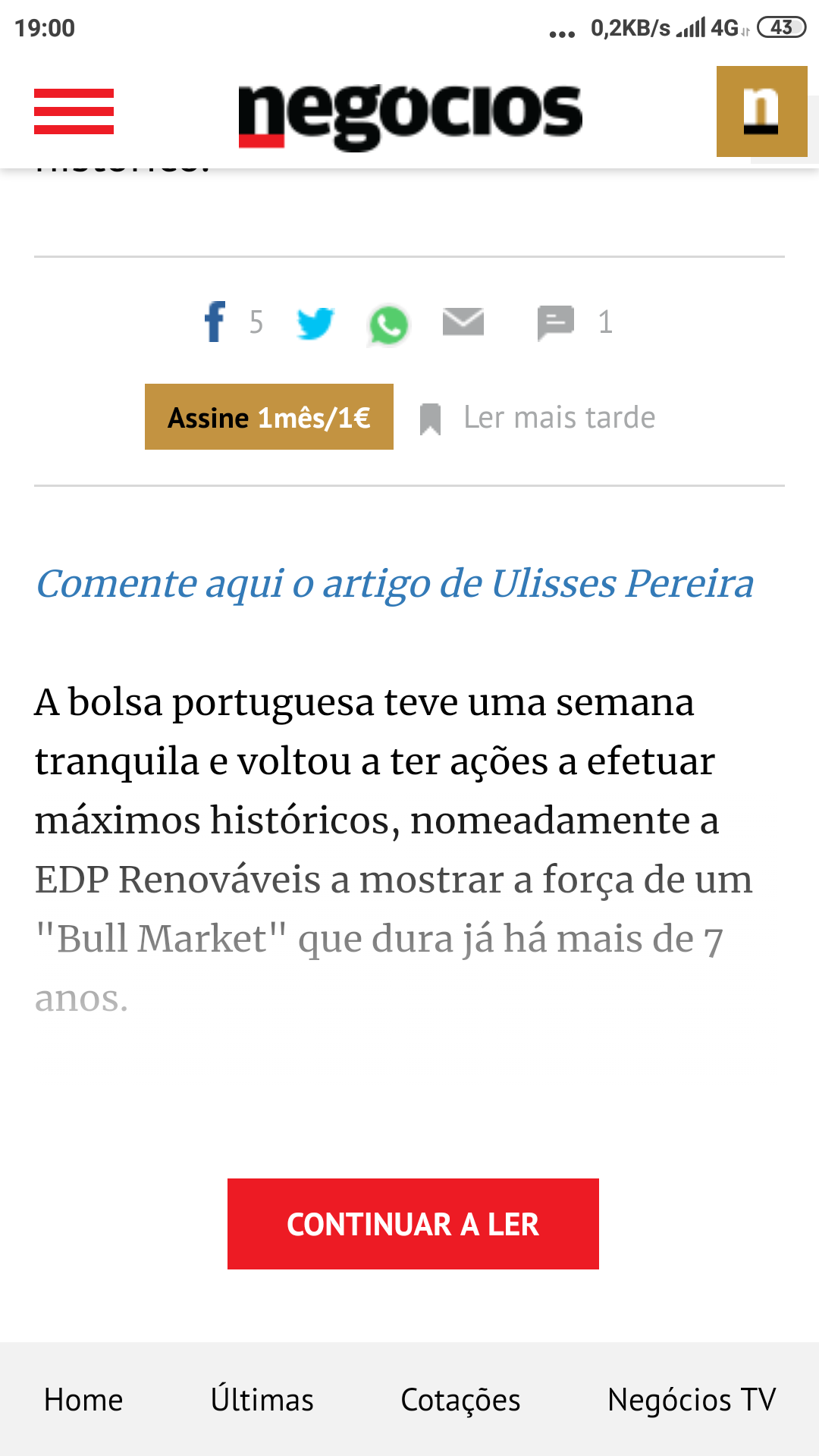819x1456 pixels.
Task: Save article with Ler mais tarde
Action: [x=538, y=418]
